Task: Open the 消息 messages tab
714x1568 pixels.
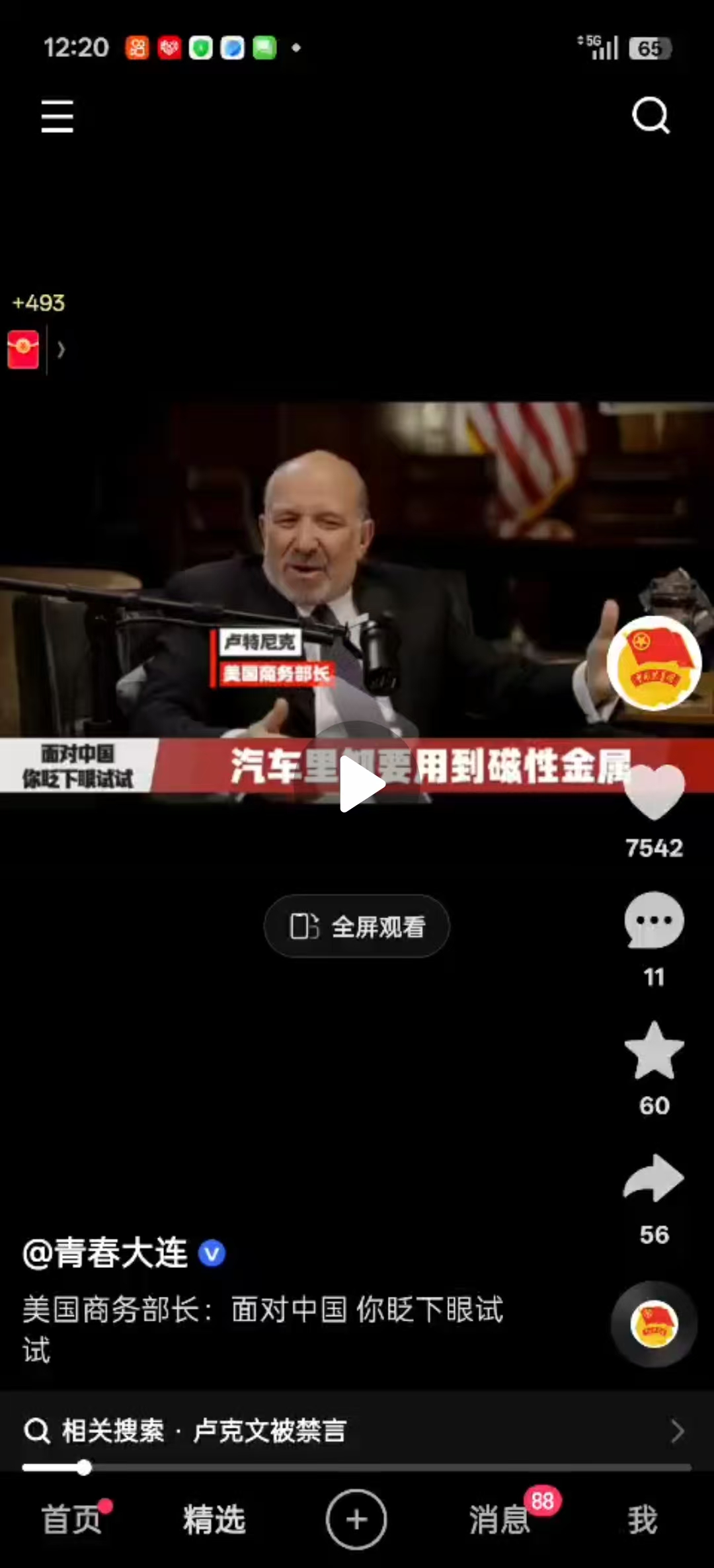Action: click(500, 1519)
